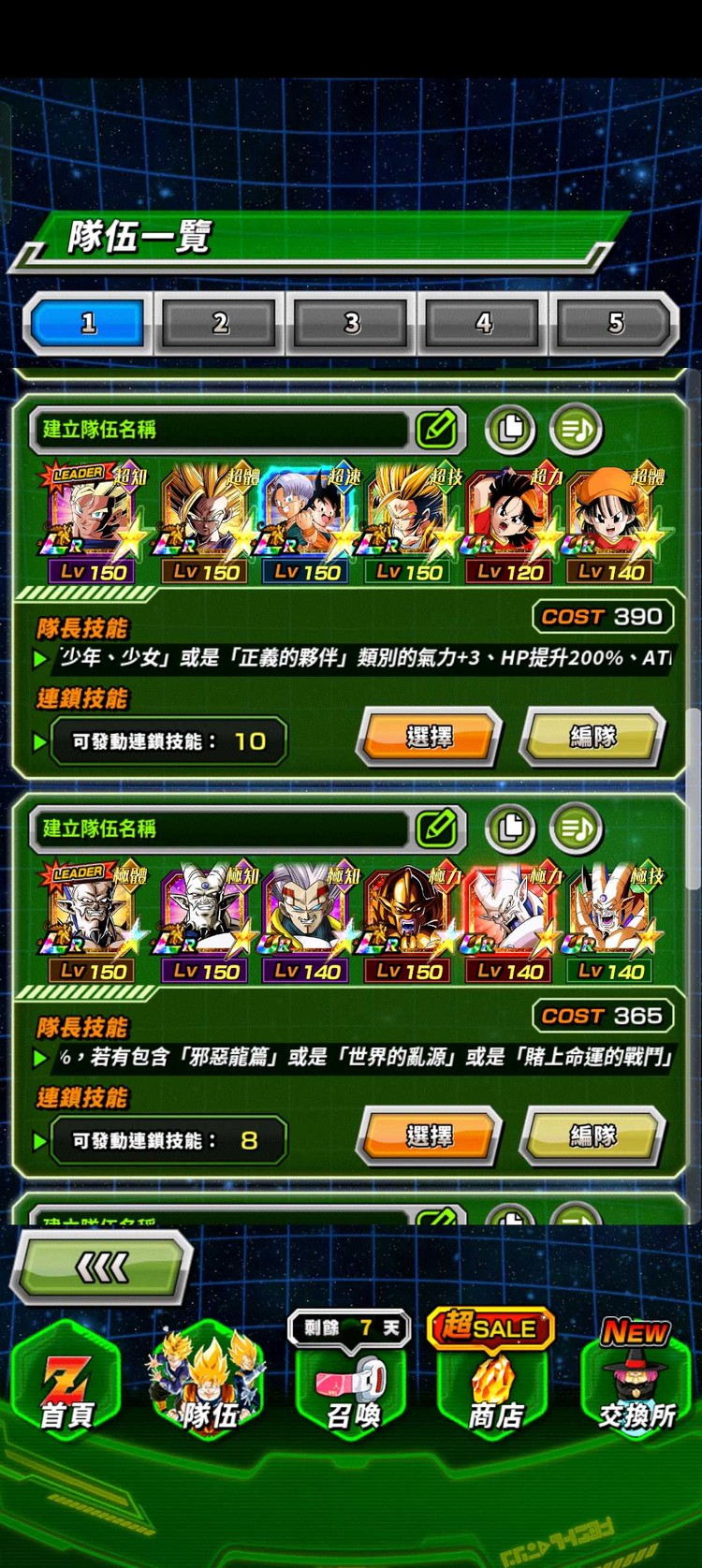Switch to team page 2
This screenshot has width=702, height=1568.
click(221, 324)
